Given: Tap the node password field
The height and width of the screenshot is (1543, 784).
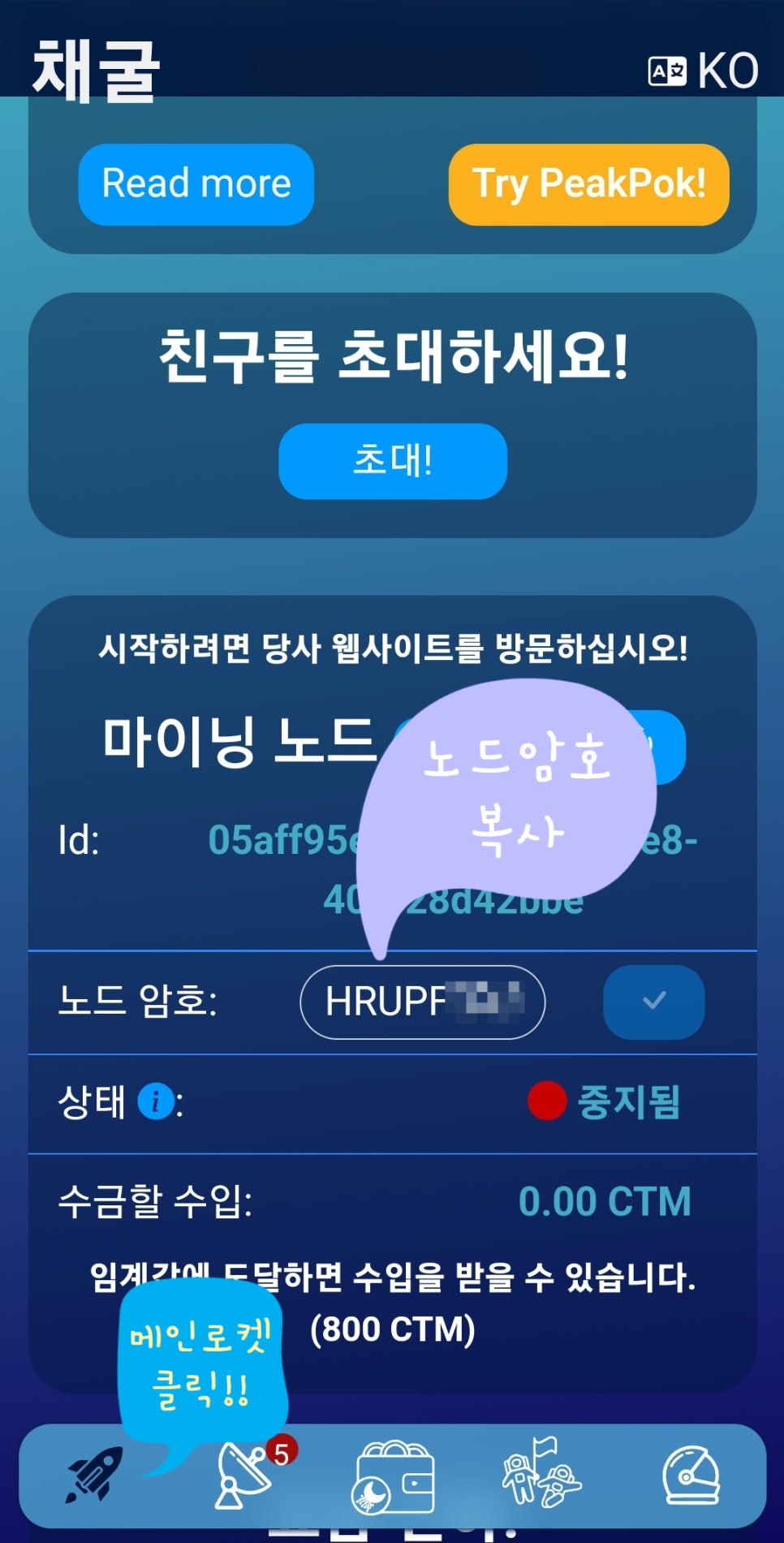Looking at the screenshot, I should click(x=422, y=1002).
